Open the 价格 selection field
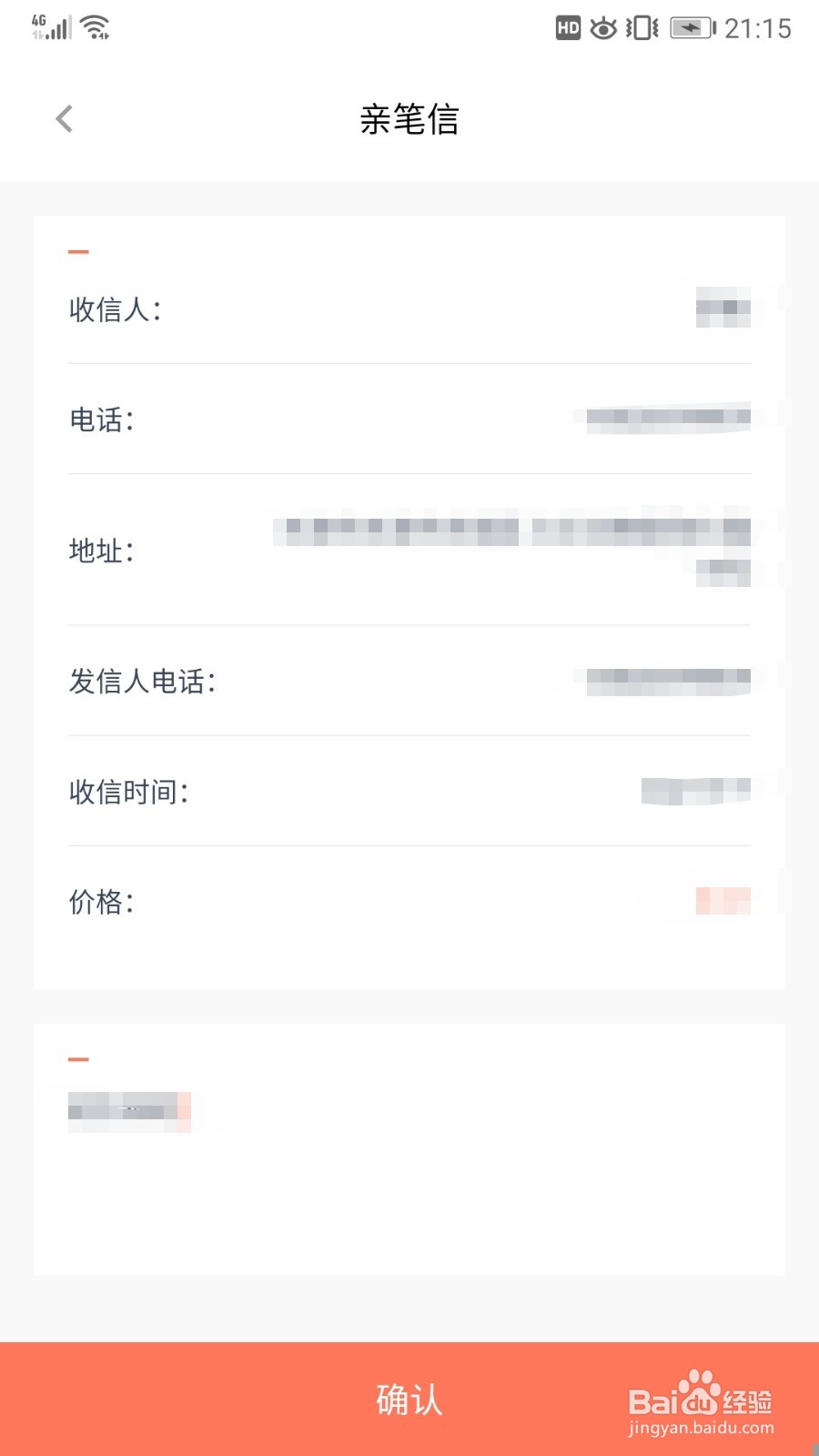819x1456 pixels. tap(409, 901)
